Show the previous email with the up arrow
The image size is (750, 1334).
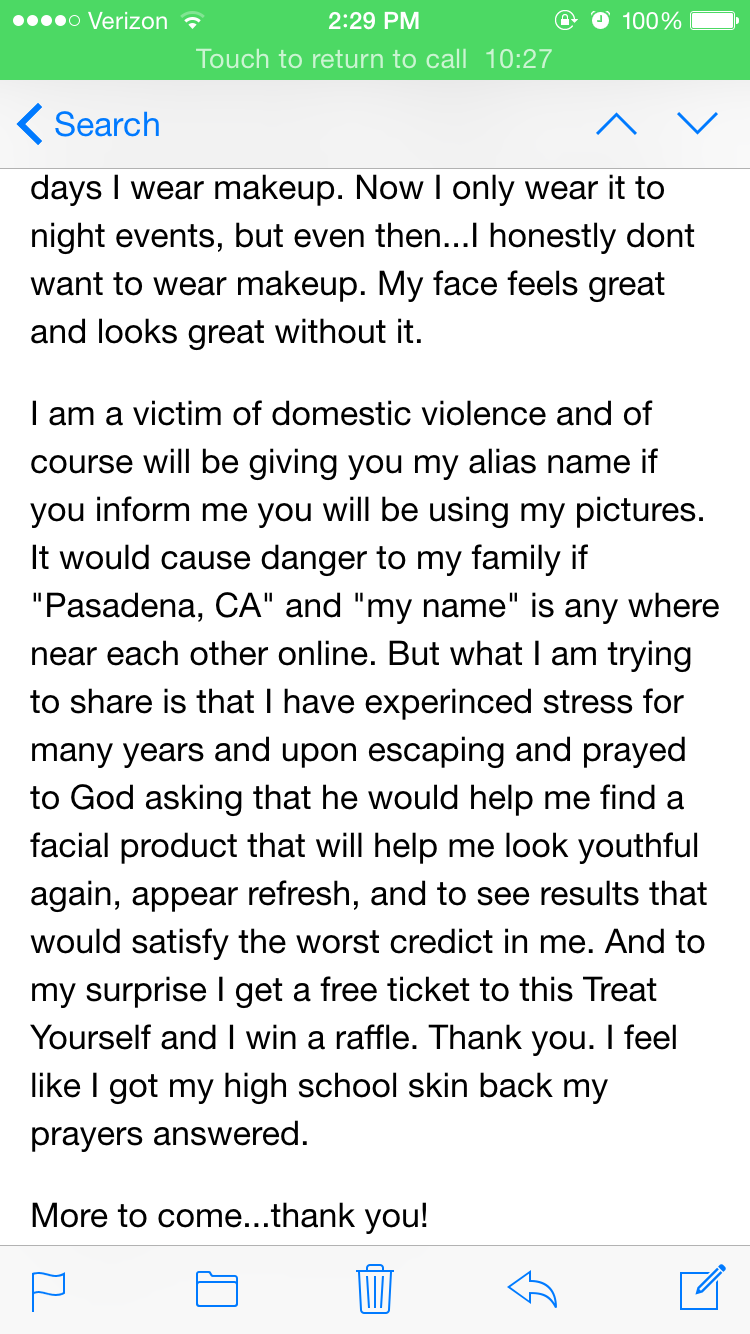coord(616,124)
